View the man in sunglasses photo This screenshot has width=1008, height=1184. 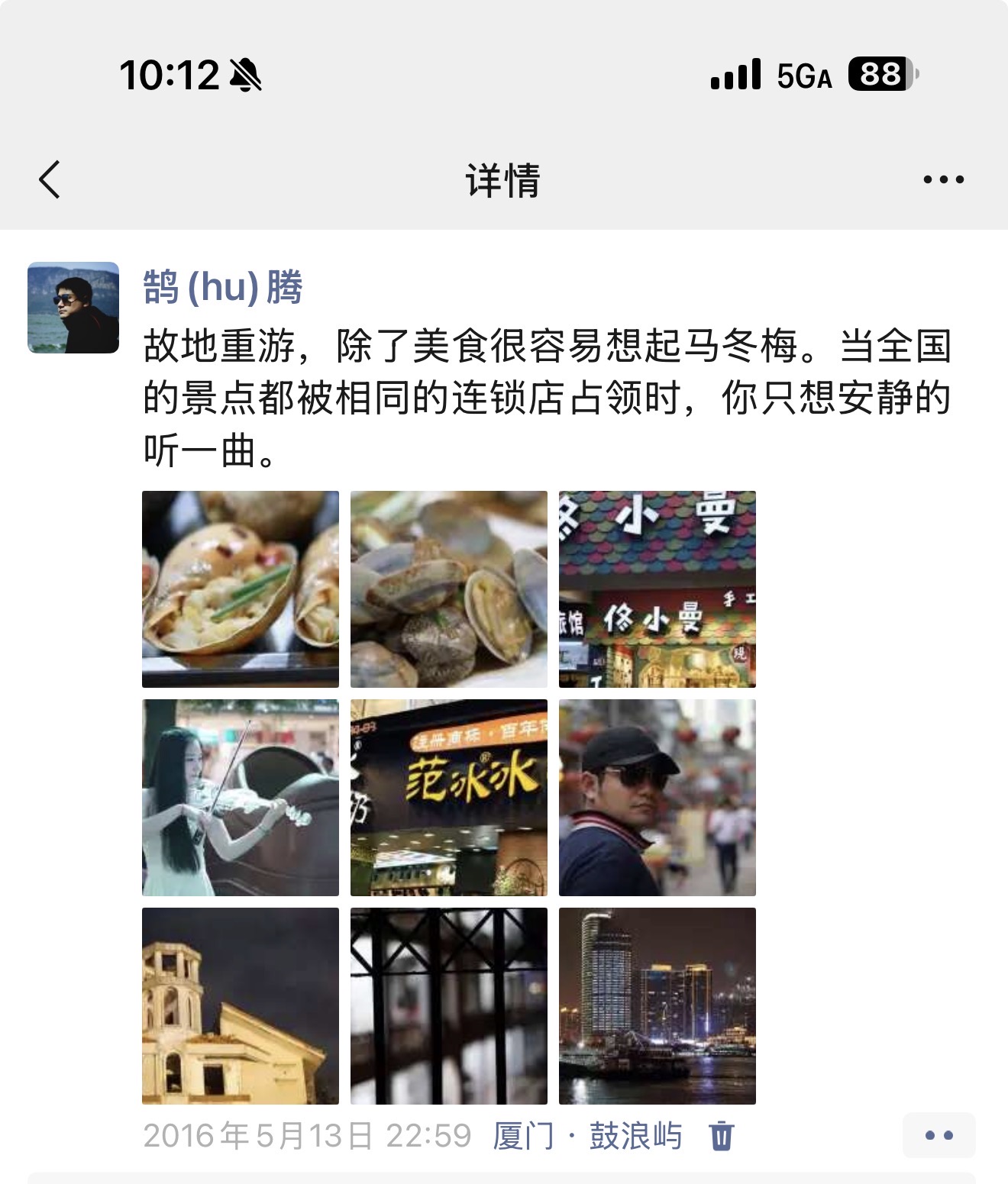point(658,798)
